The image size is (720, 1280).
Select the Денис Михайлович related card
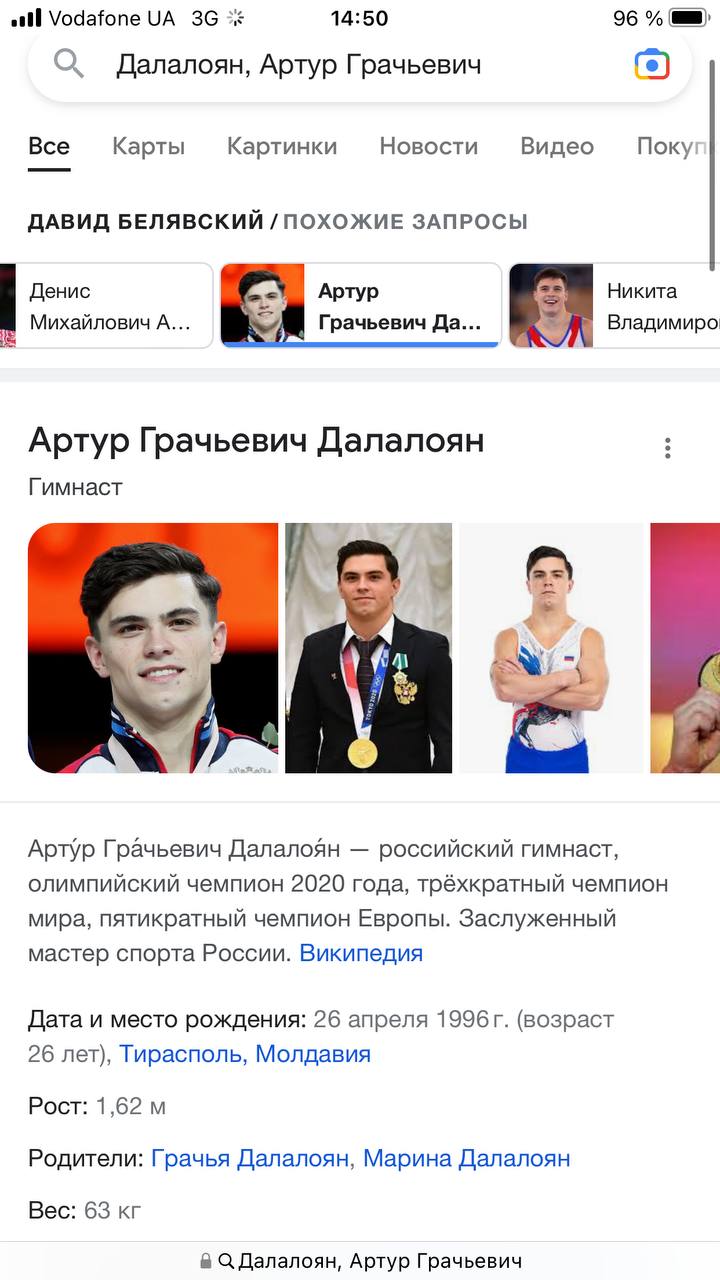click(x=108, y=306)
